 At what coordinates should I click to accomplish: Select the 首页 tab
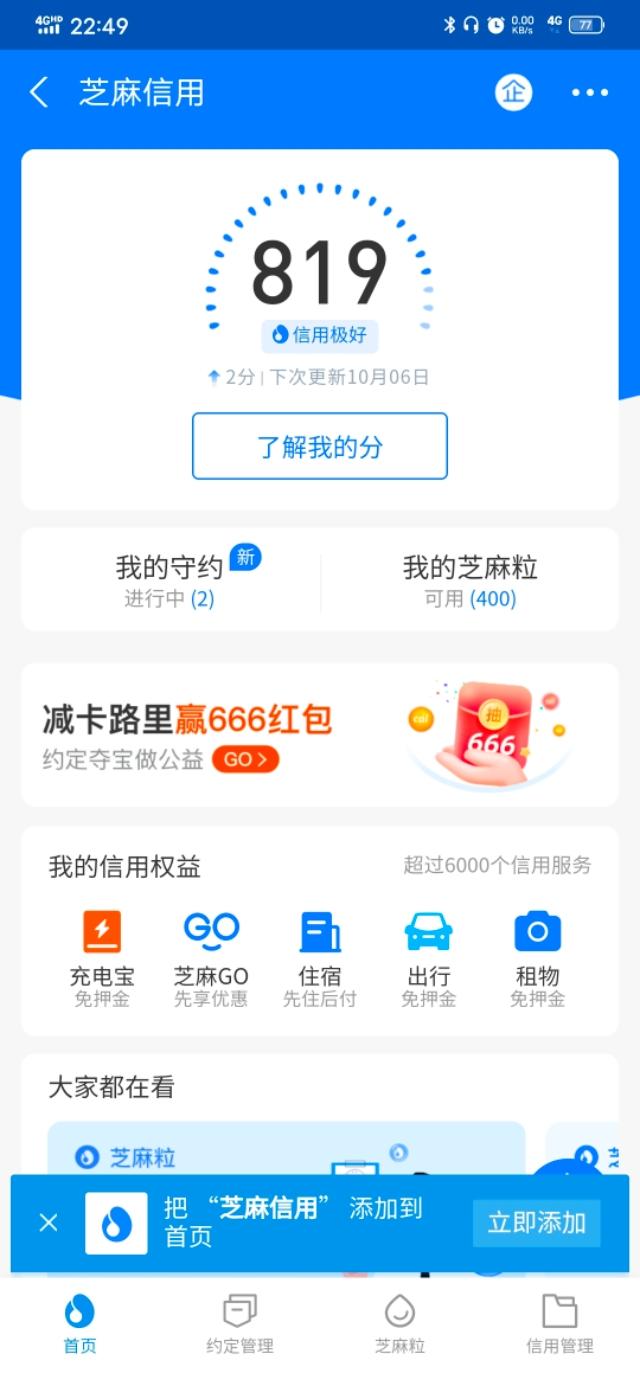tap(80, 1322)
